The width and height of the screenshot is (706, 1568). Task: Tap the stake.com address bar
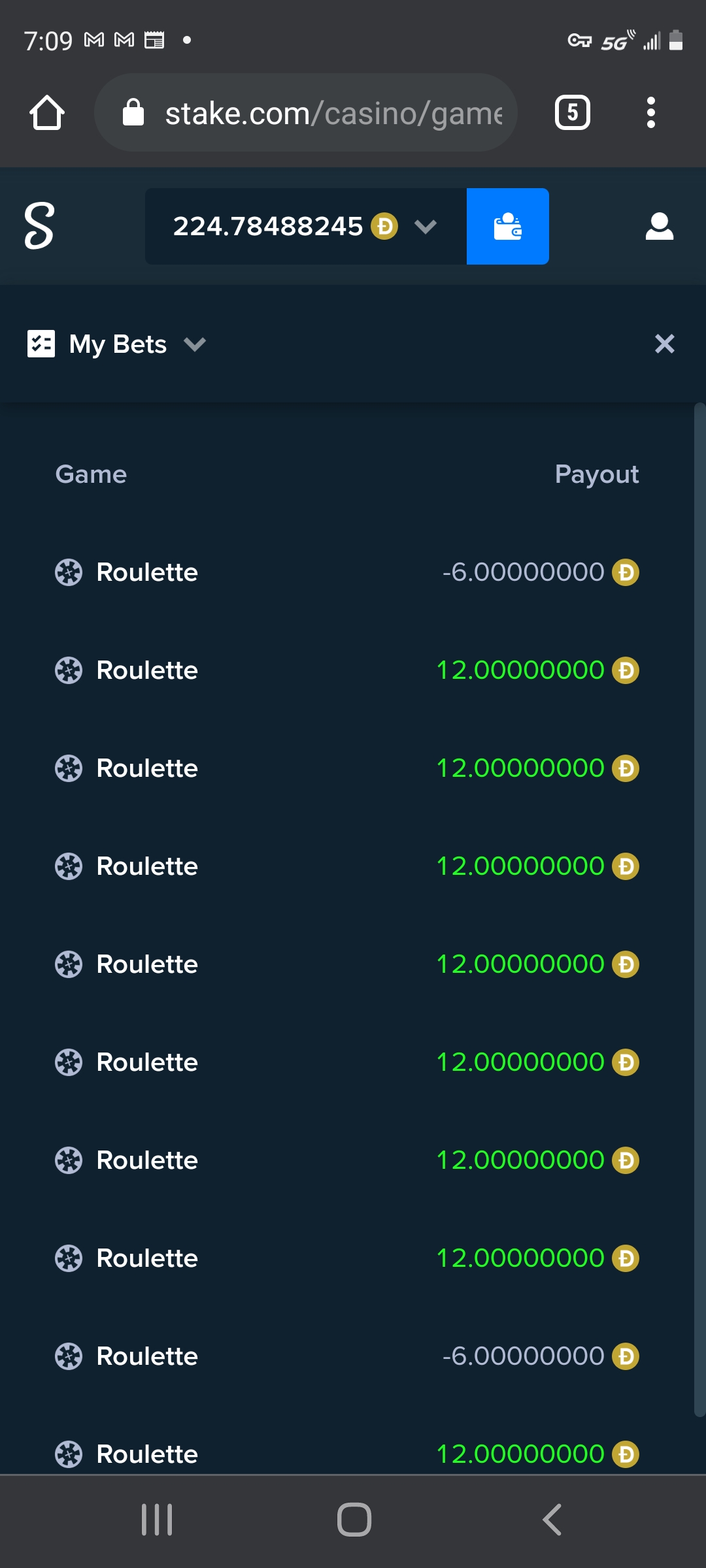click(306, 113)
